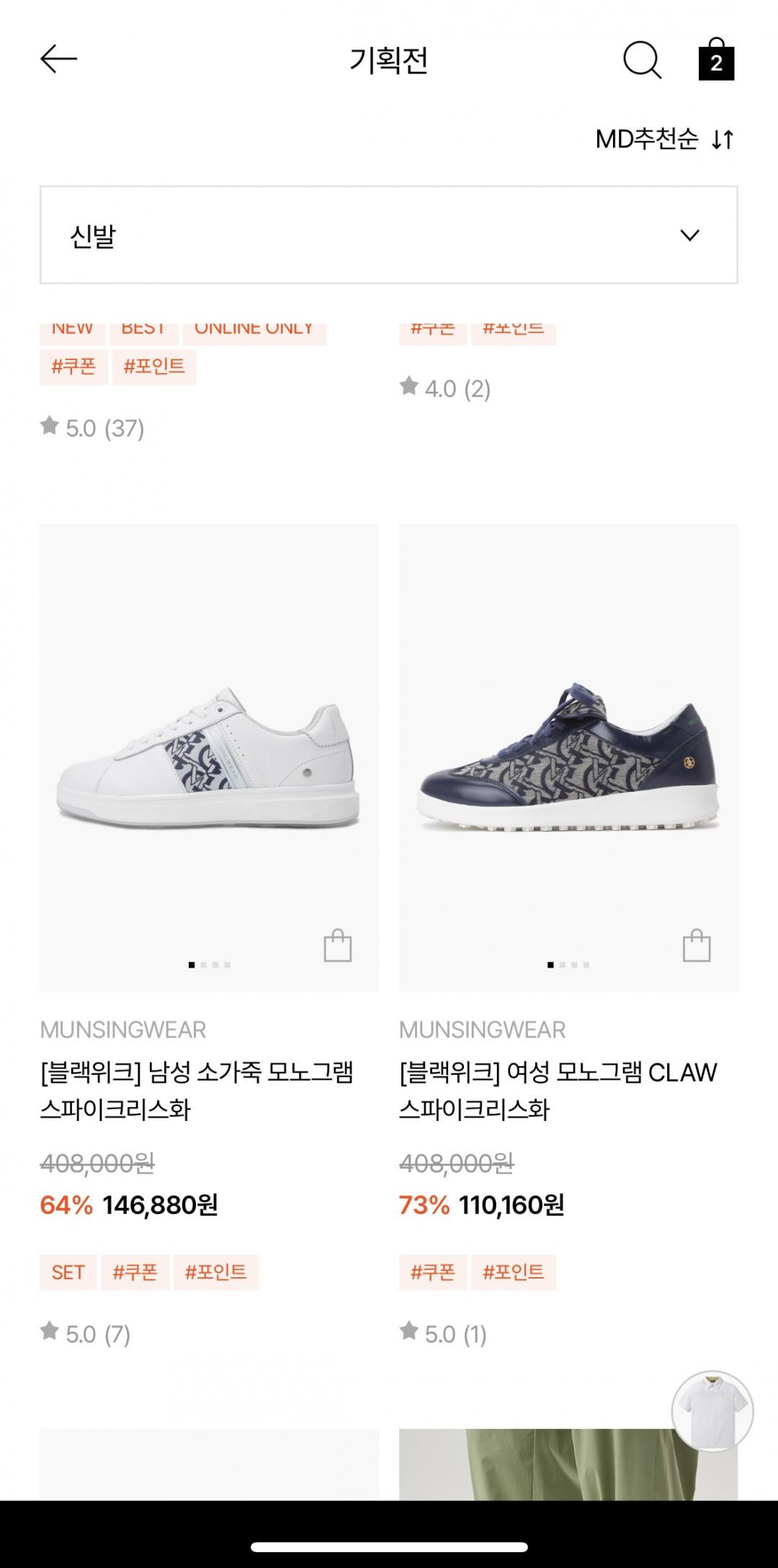Open the recently viewed shirt floating thumbnail
Viewport: 778px width, 1568px height.
coord(712,1411)
